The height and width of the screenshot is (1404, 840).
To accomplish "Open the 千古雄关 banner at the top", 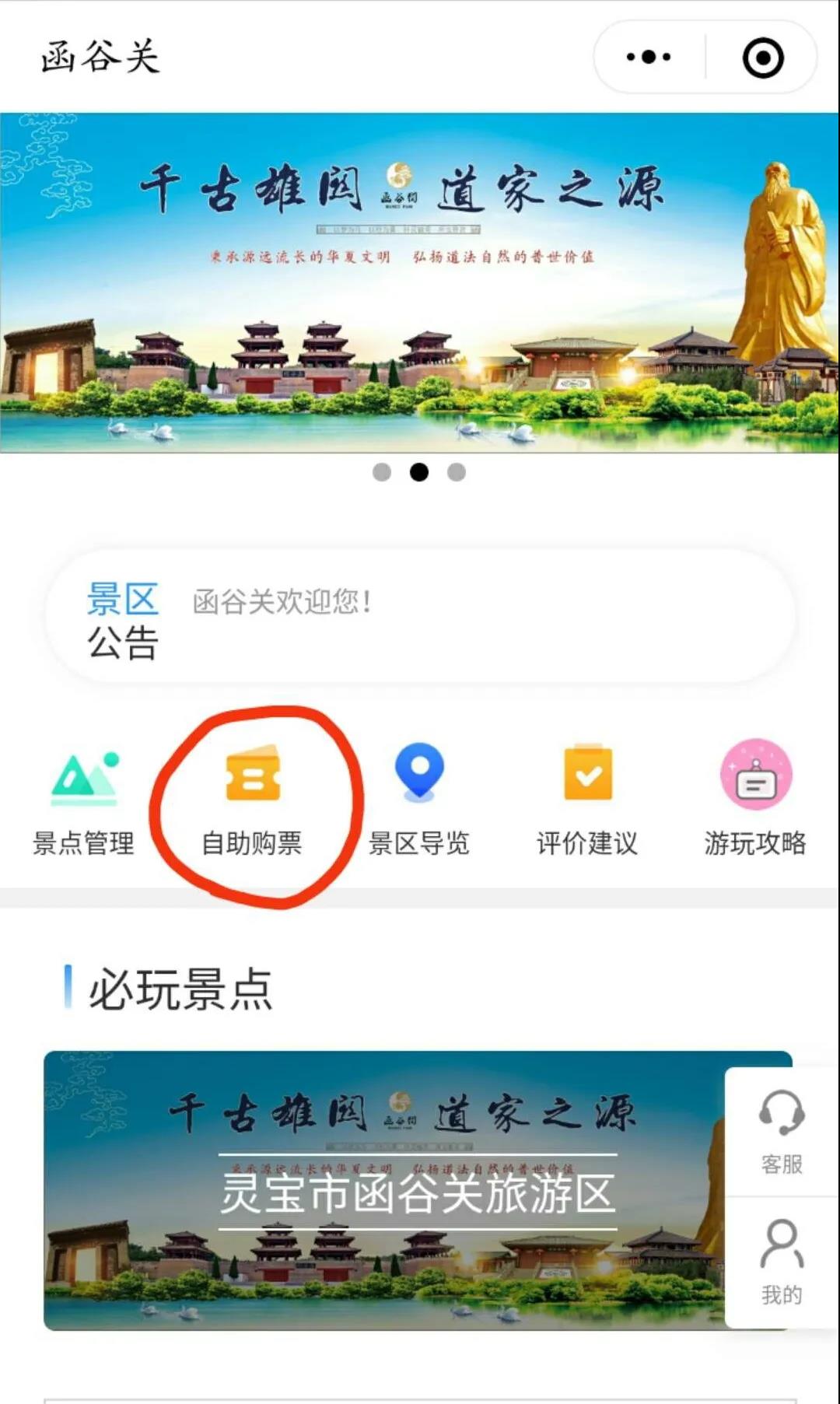I will click(x=419, y=283).
